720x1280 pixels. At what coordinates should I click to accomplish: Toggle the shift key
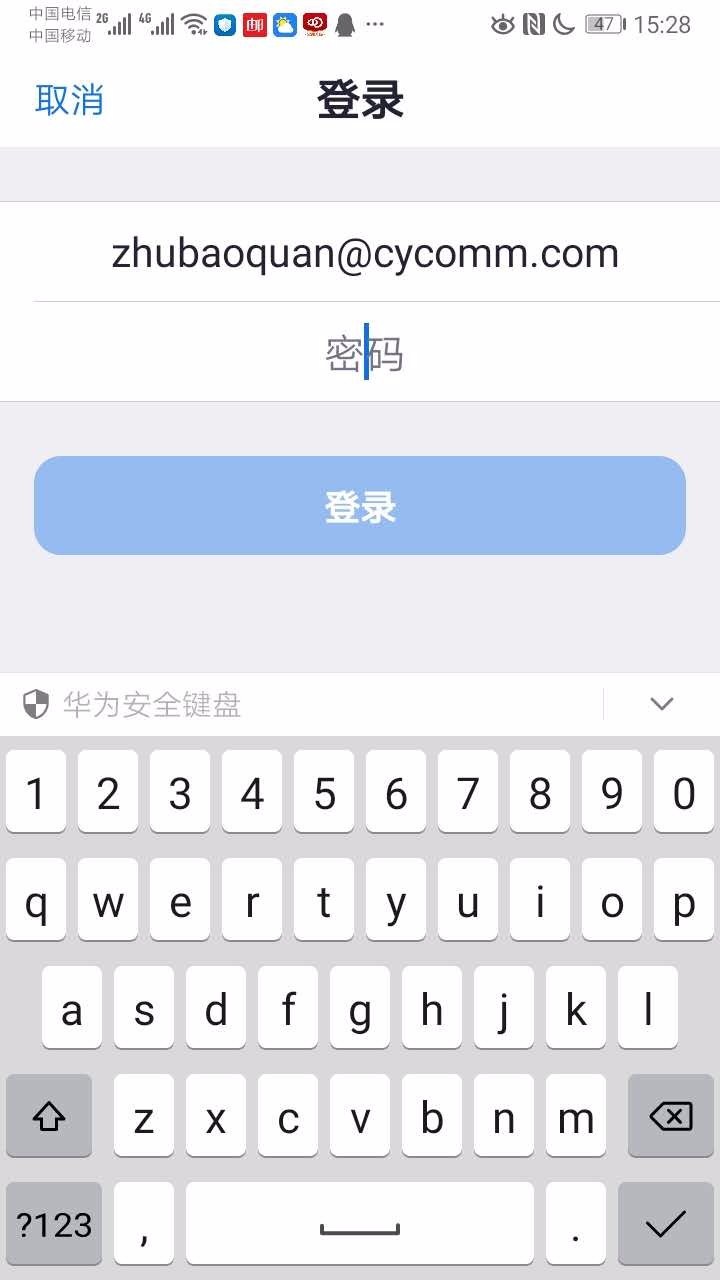coord(49,1116)
